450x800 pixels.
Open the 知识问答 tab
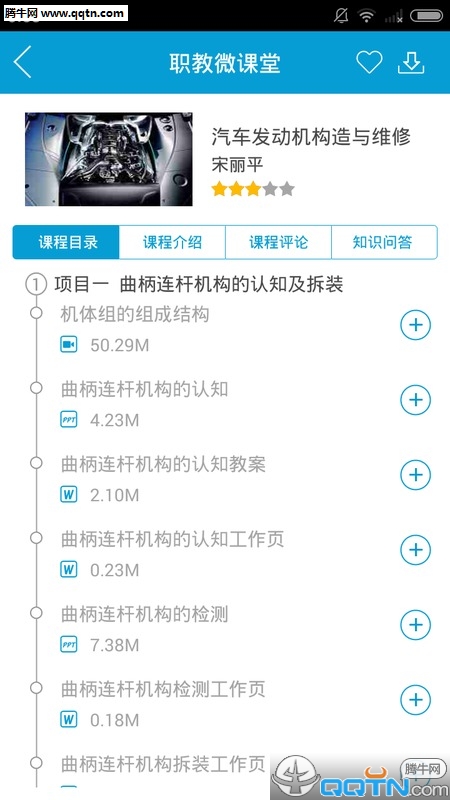pyautogui.click(x=384, y=242)
